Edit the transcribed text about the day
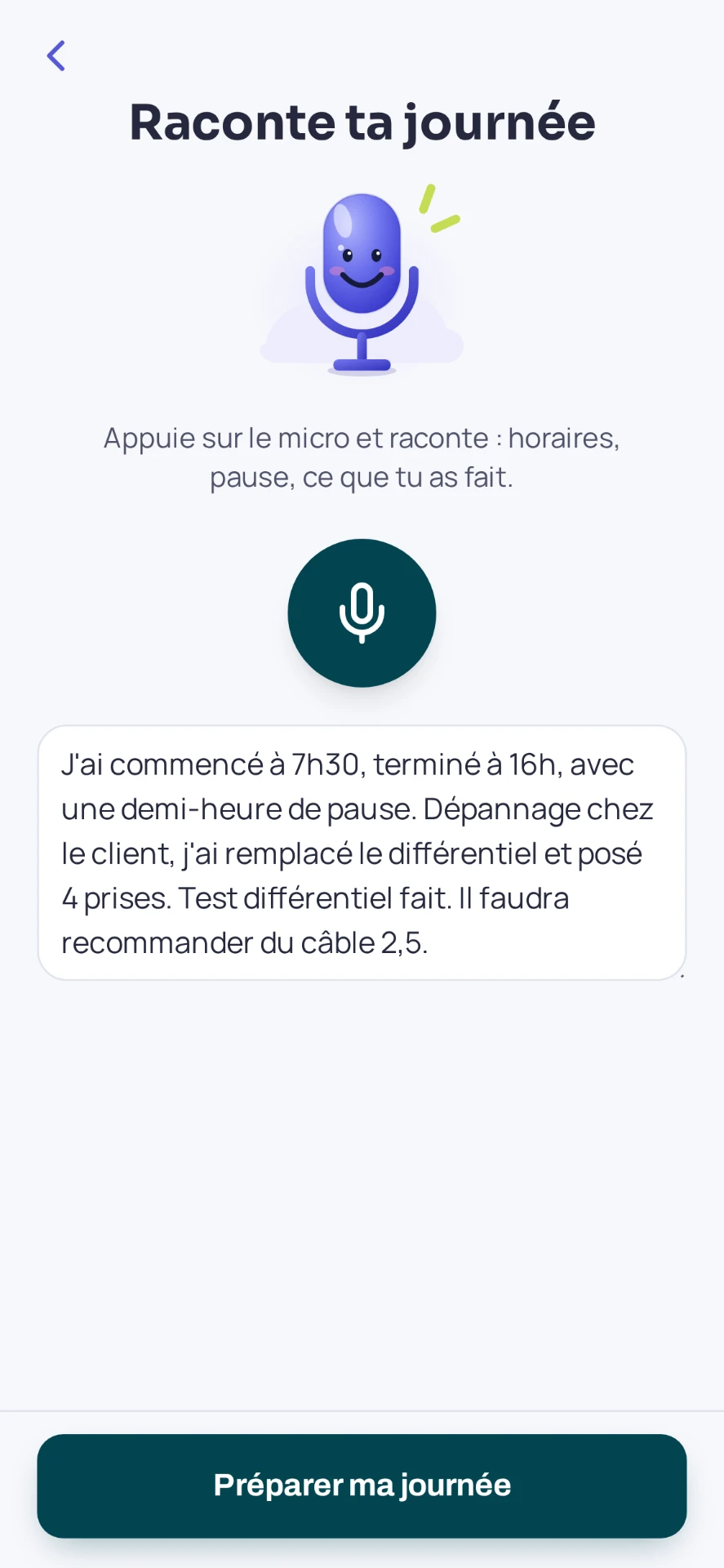Viewport: 724px width, 1568px height. (x=362, y=853)
